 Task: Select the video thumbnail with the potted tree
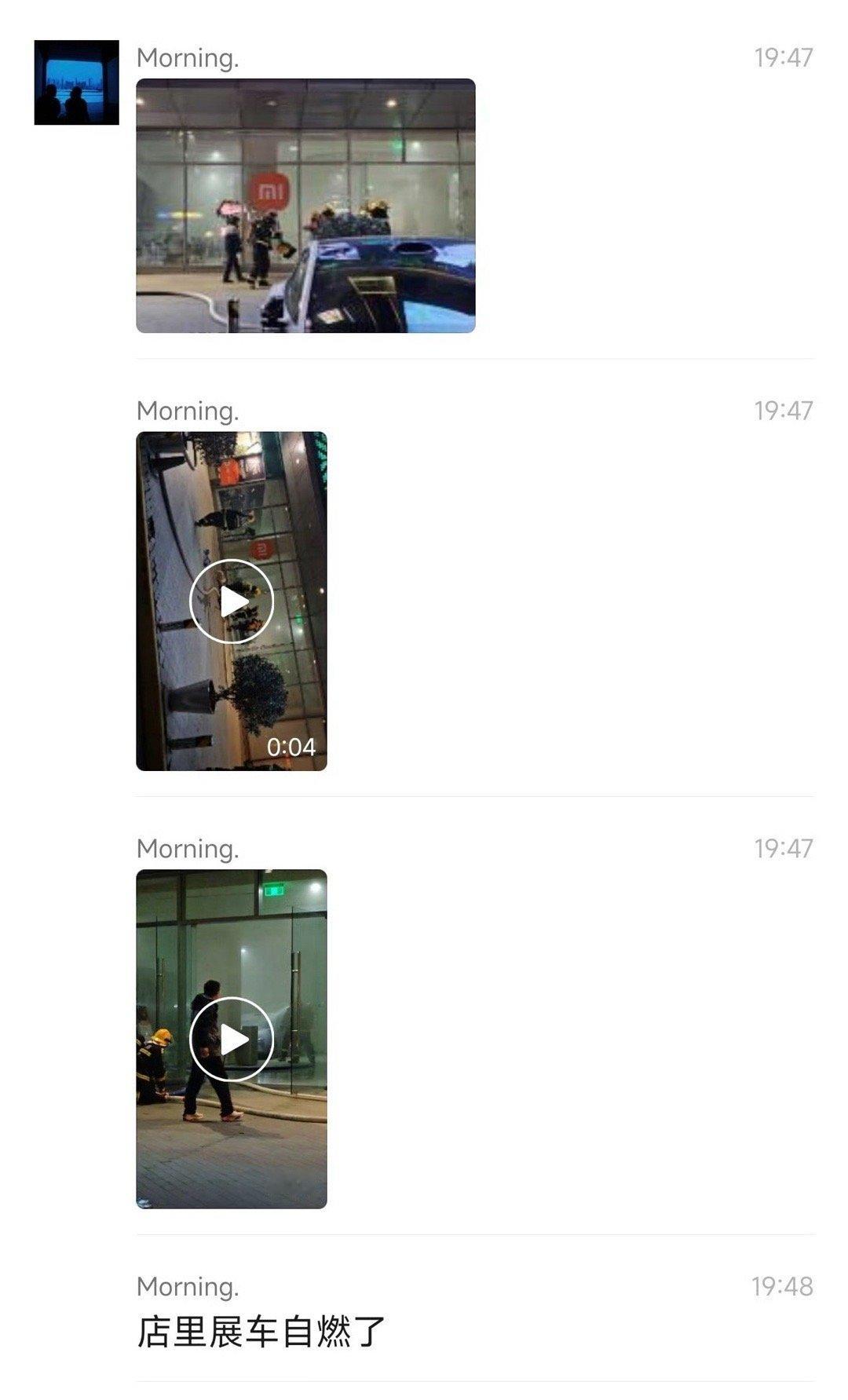pos(232,601)
